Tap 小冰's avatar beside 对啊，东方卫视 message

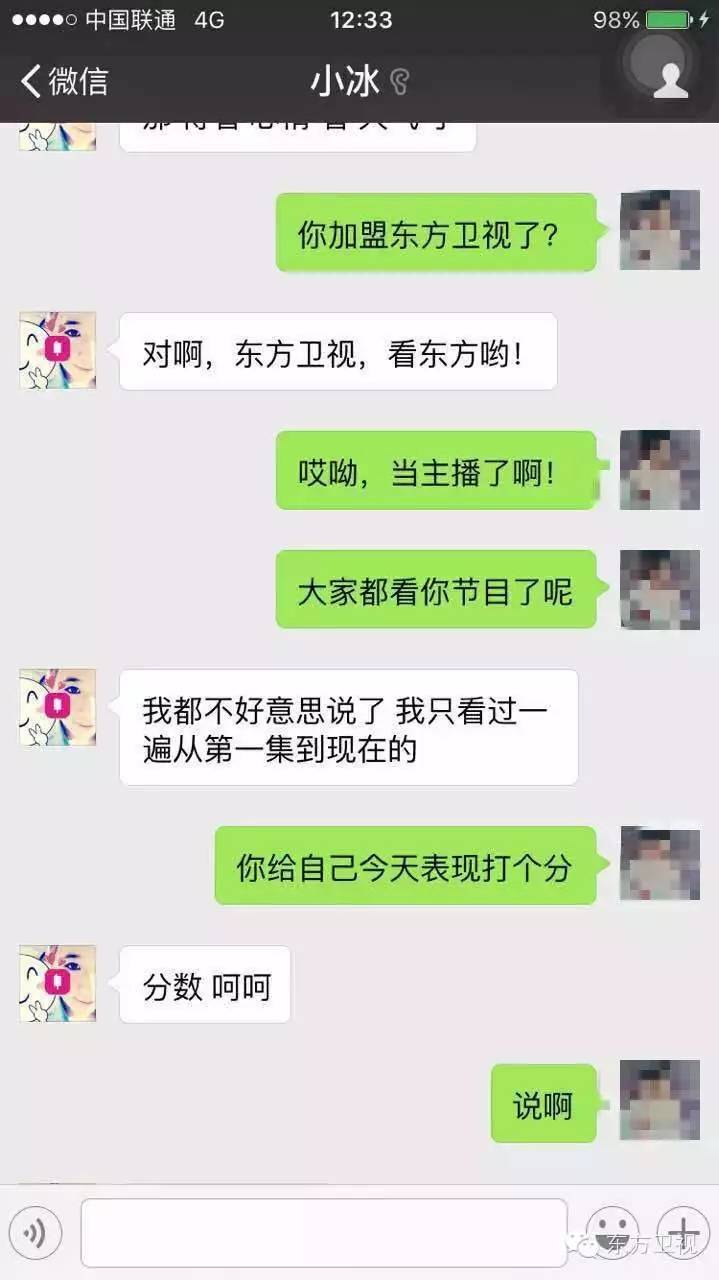click(58, 350)
